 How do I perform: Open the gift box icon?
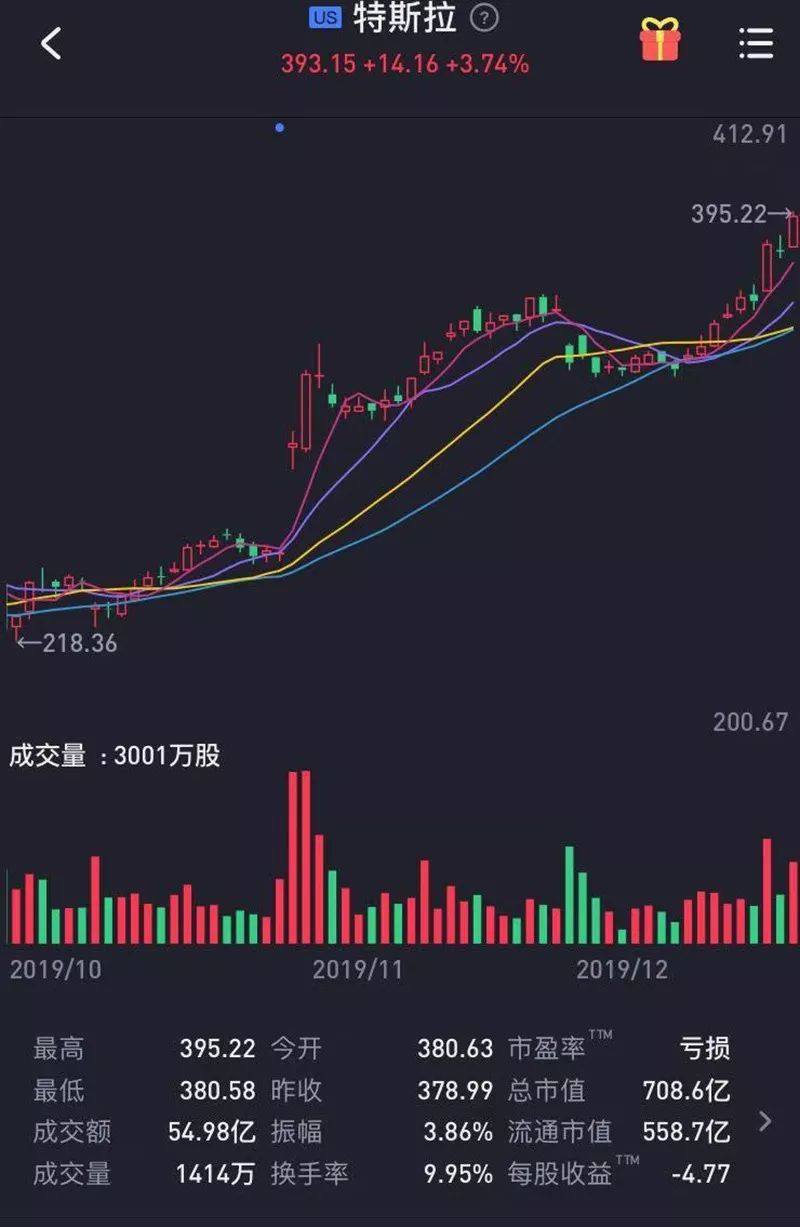click(660, 41)
